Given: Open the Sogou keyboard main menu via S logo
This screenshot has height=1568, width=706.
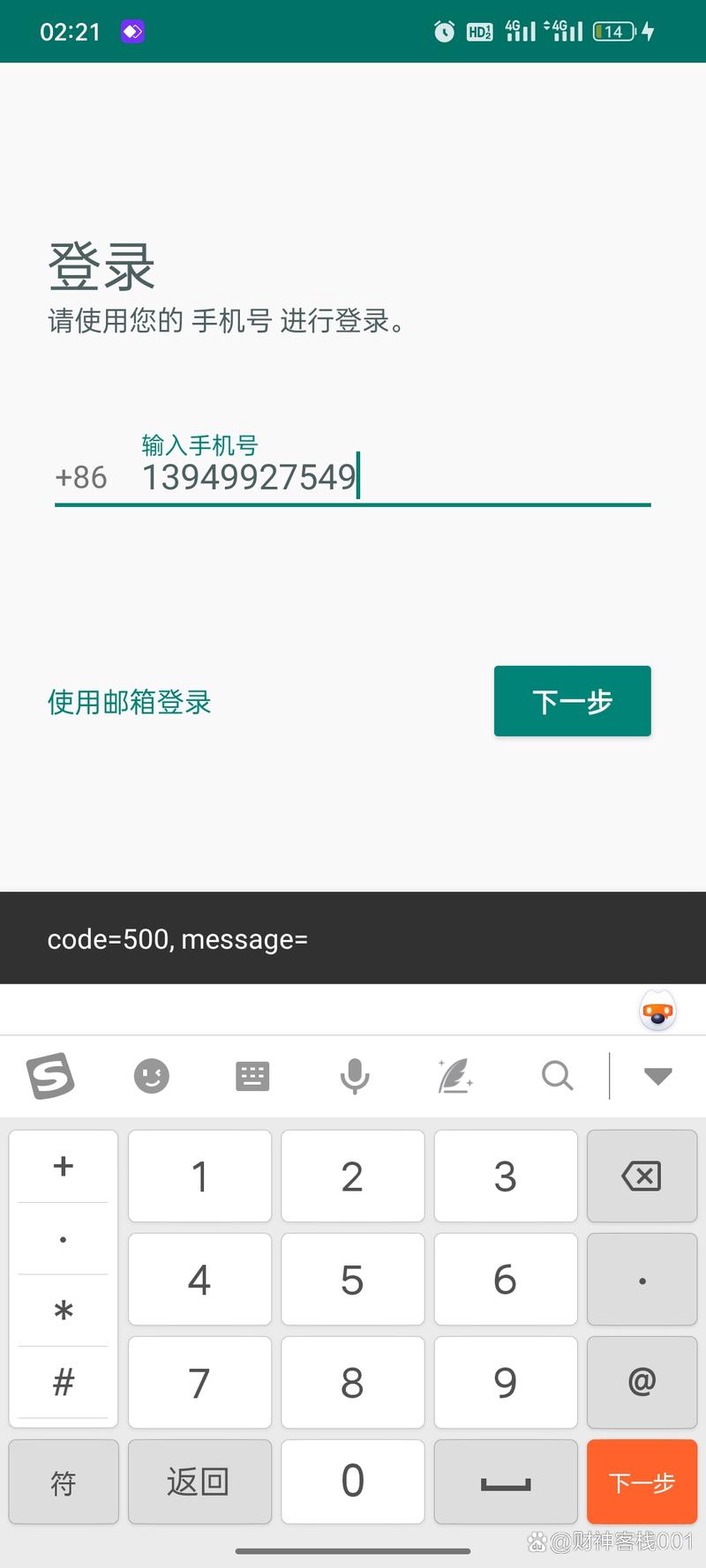Looking at the screenshot, I should tap(50, 1076).
